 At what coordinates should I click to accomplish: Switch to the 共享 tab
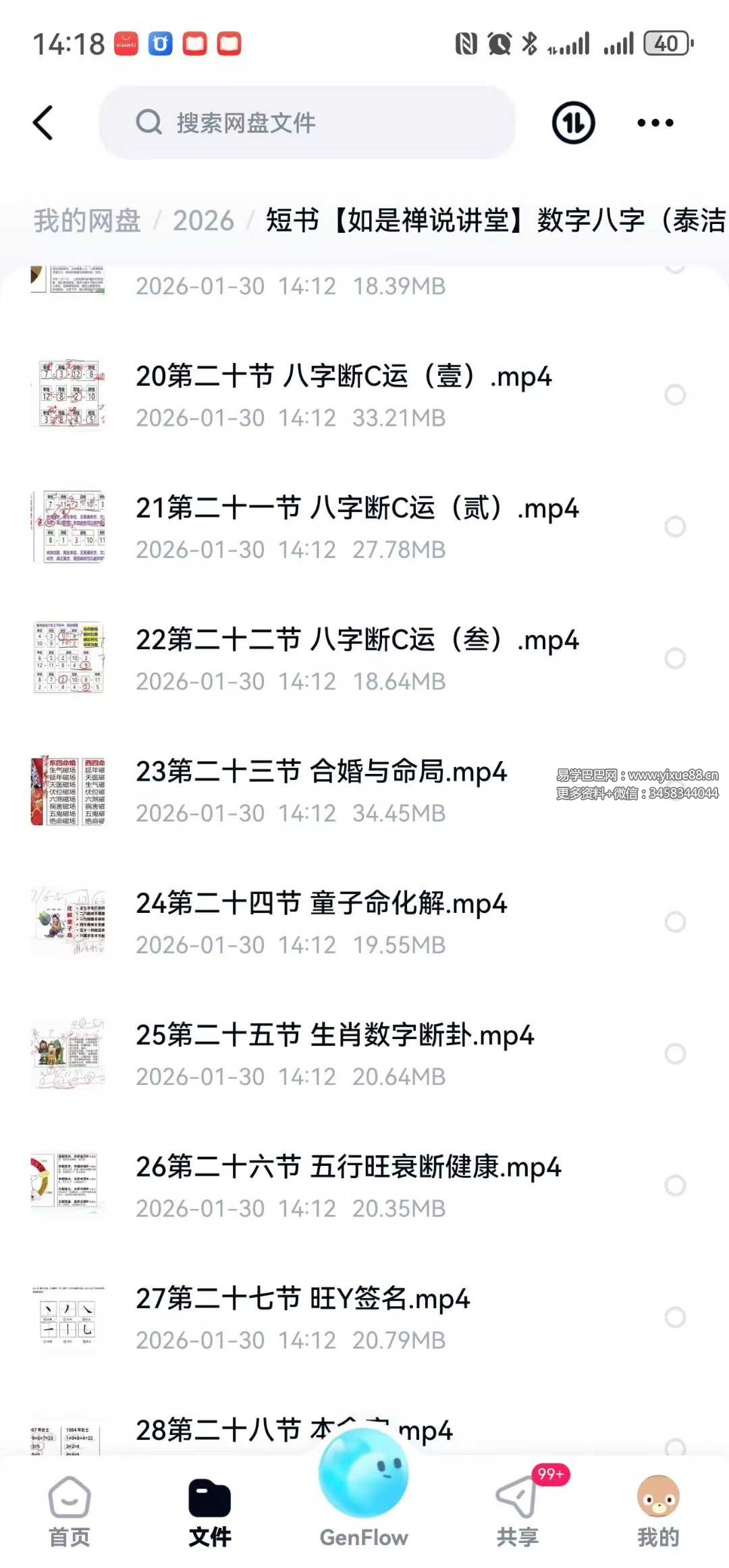pos(518,1513)
